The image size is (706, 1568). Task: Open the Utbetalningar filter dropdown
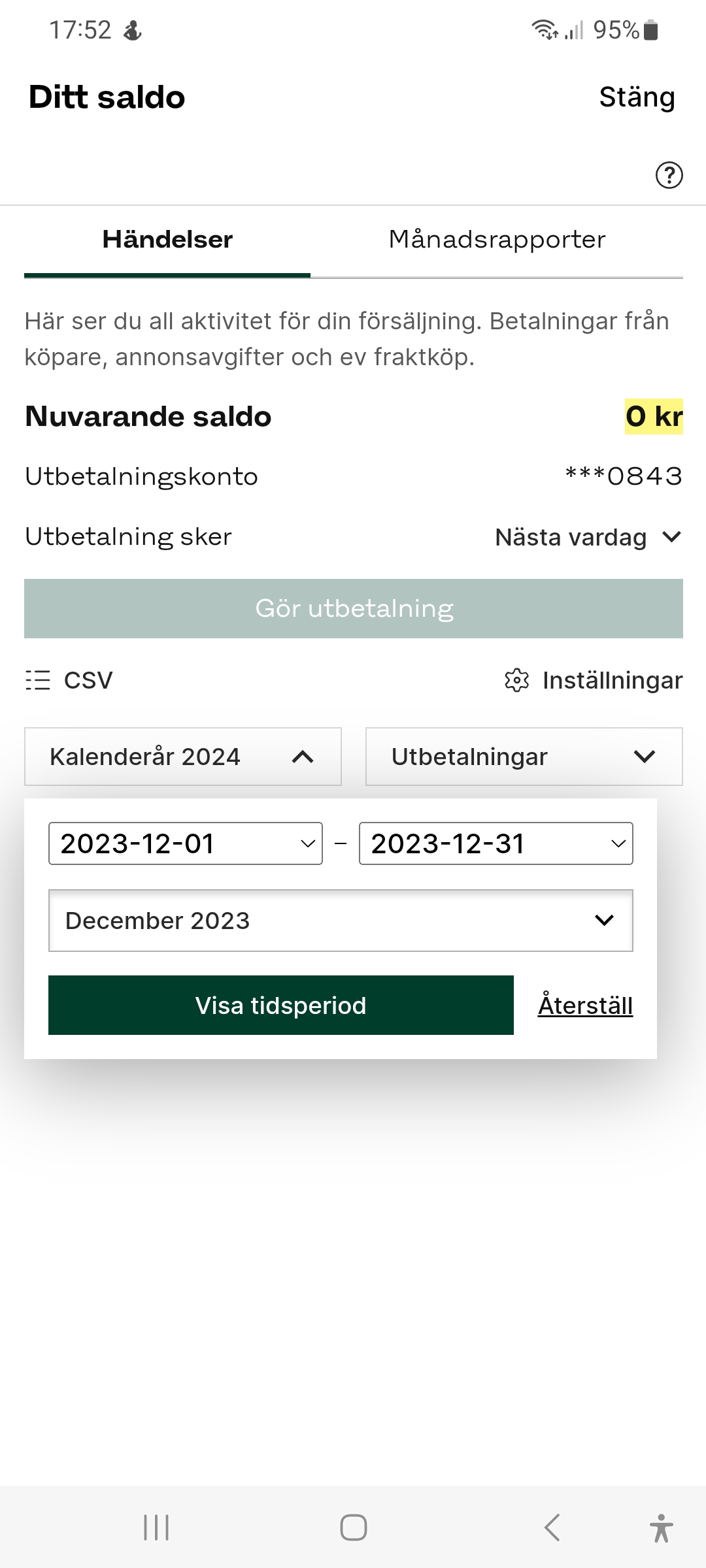(524, 757)
